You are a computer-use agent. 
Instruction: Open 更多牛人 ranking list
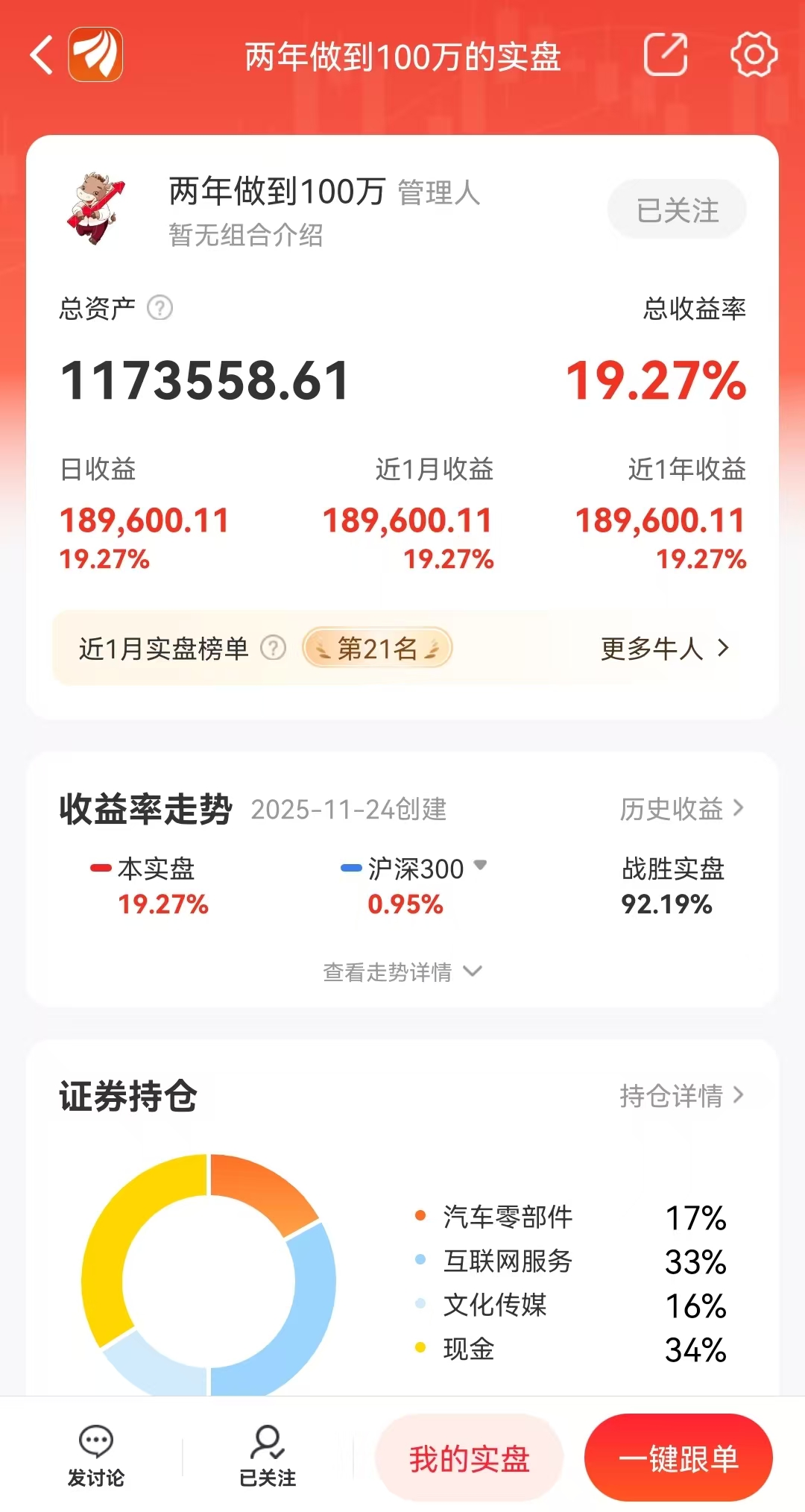pyautogui.click(x=665, y=648)
